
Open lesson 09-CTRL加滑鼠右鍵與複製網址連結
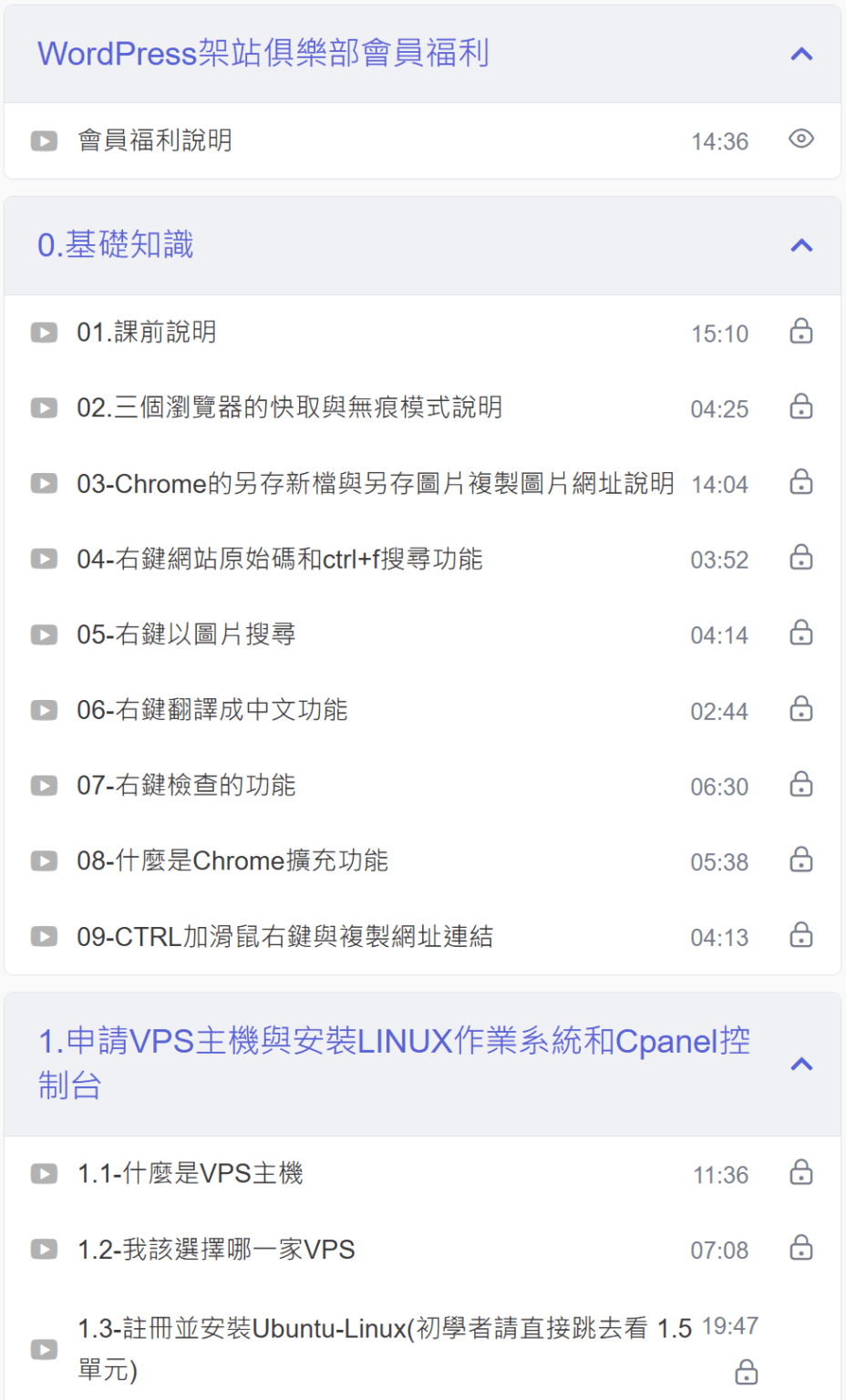[x=284, y=937]
